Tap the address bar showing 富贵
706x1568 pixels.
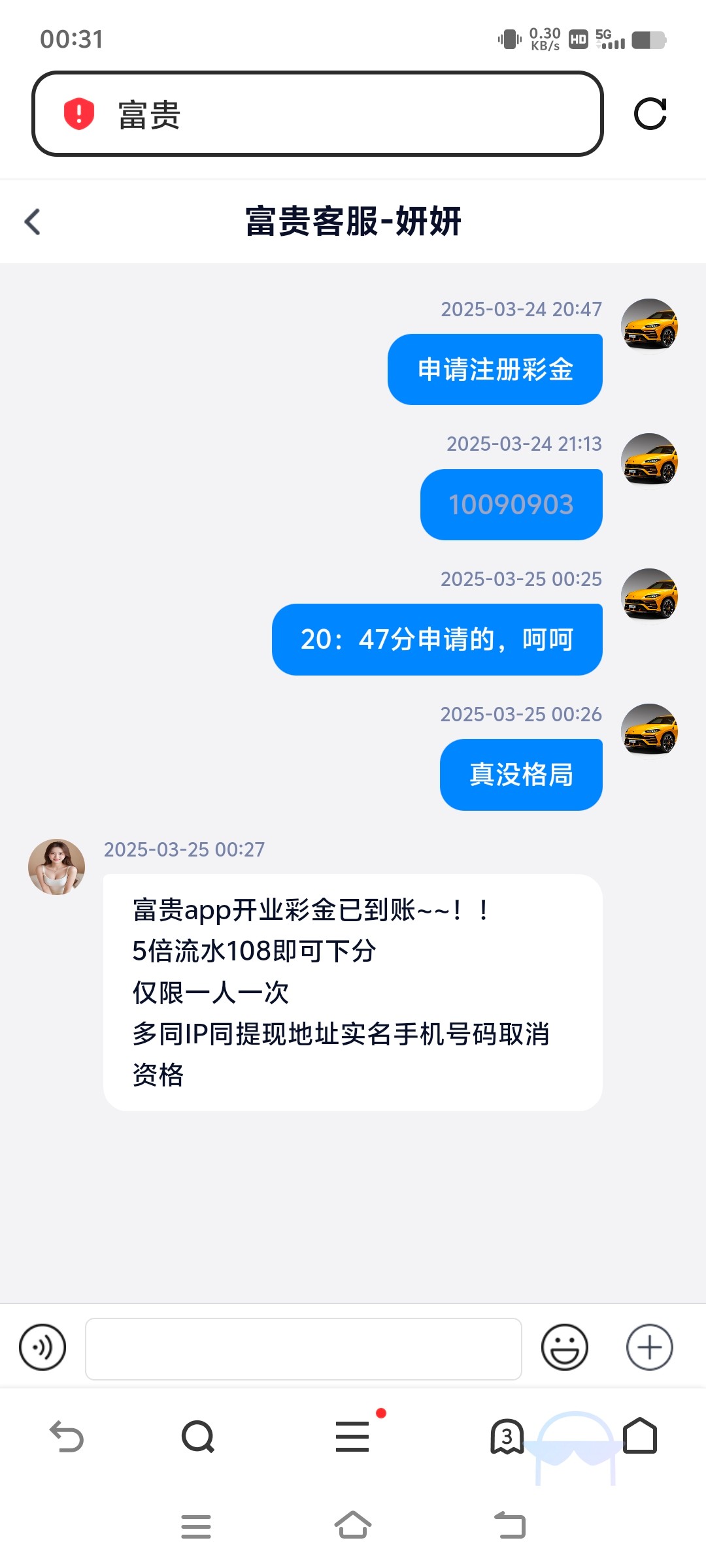point(317,114)
